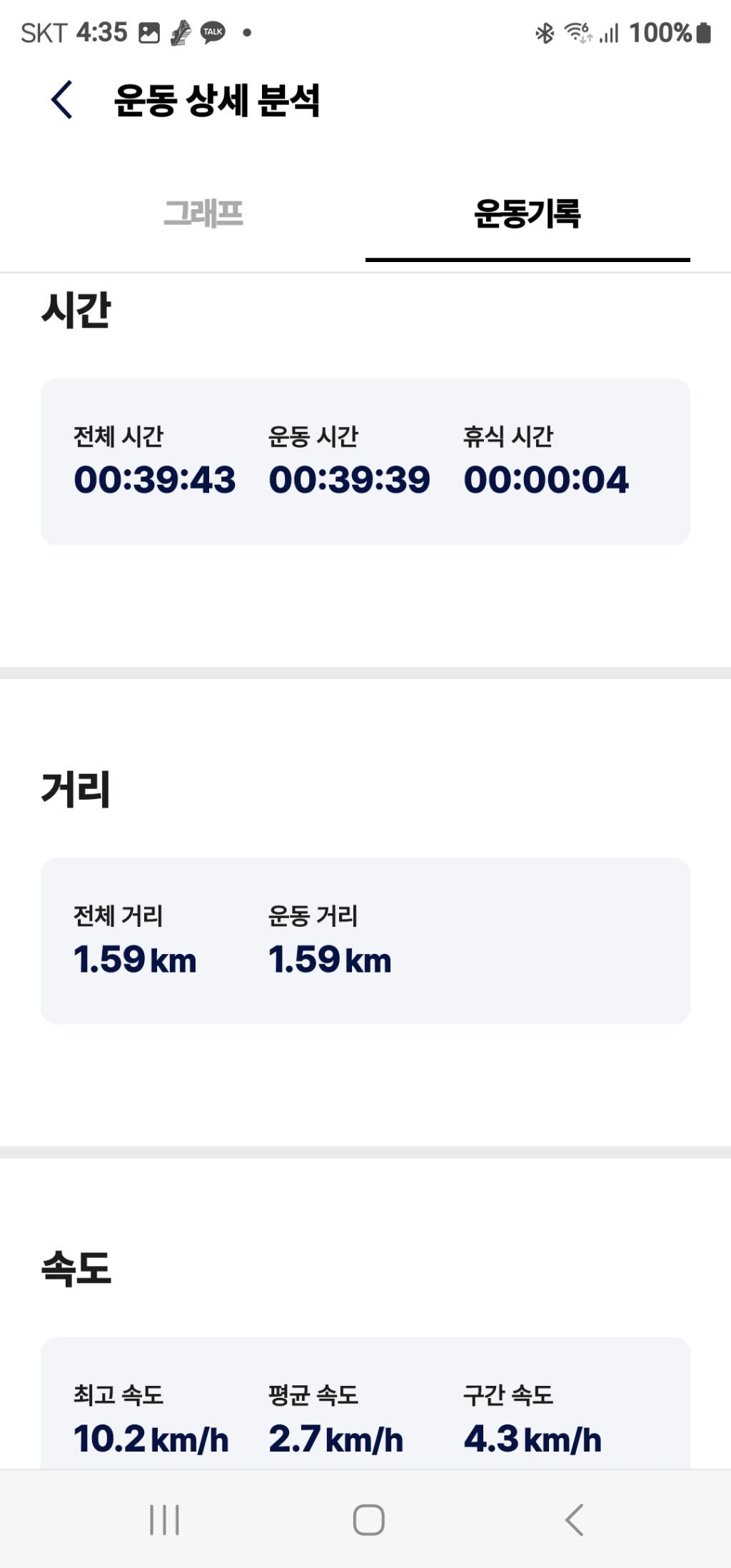The width and height of the screenshot is (731, 1568).
Task: Tap the system home button
Action: pos(368,1519)
